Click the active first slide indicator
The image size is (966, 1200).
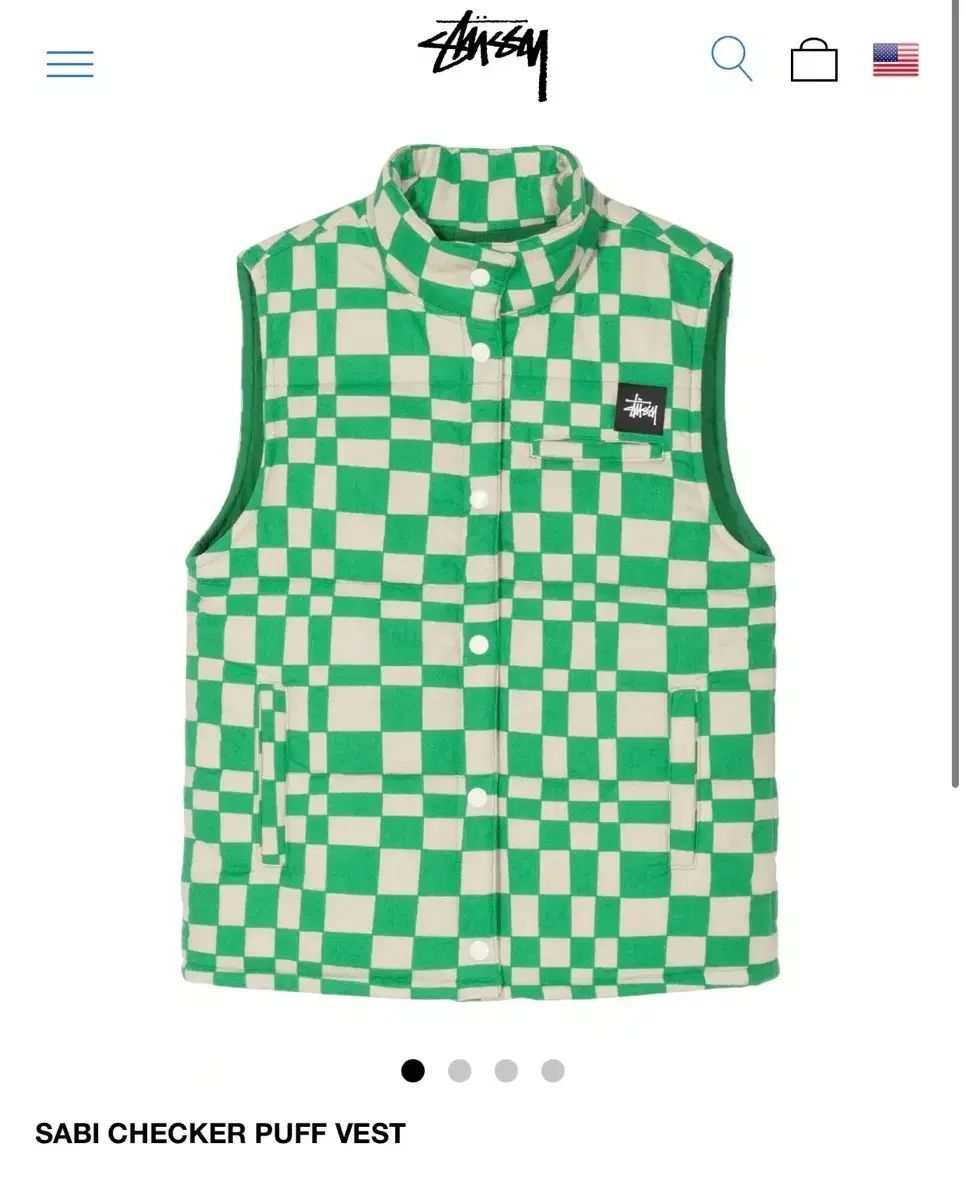click(411, 1072)
